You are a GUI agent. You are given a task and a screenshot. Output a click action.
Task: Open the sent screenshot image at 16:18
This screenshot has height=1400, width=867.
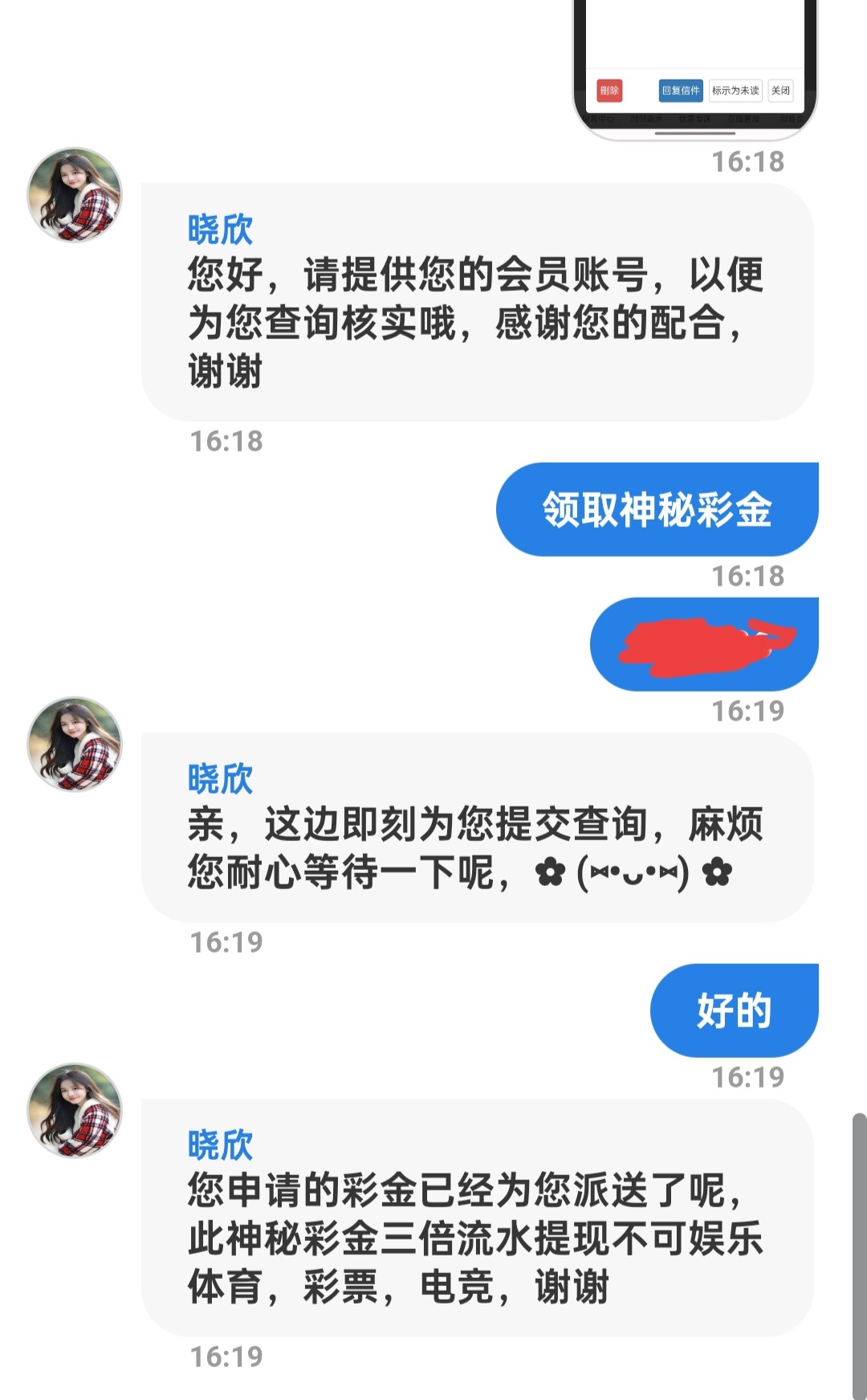(x=695, y=64)
